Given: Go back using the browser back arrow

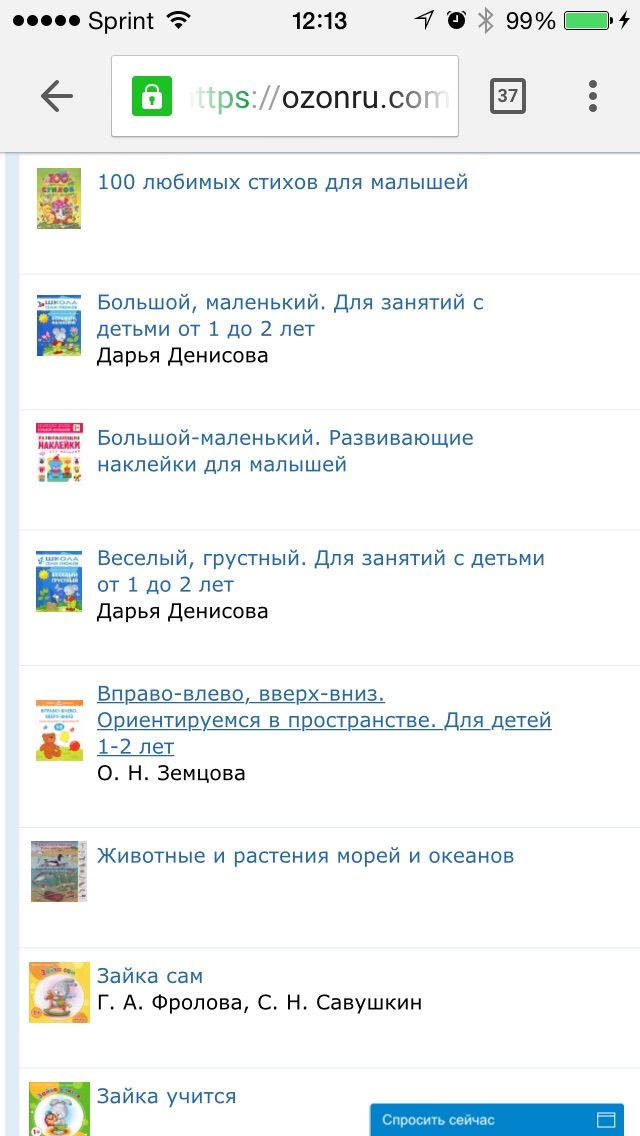Looking at the screenshot, I should tap(57, 96).
